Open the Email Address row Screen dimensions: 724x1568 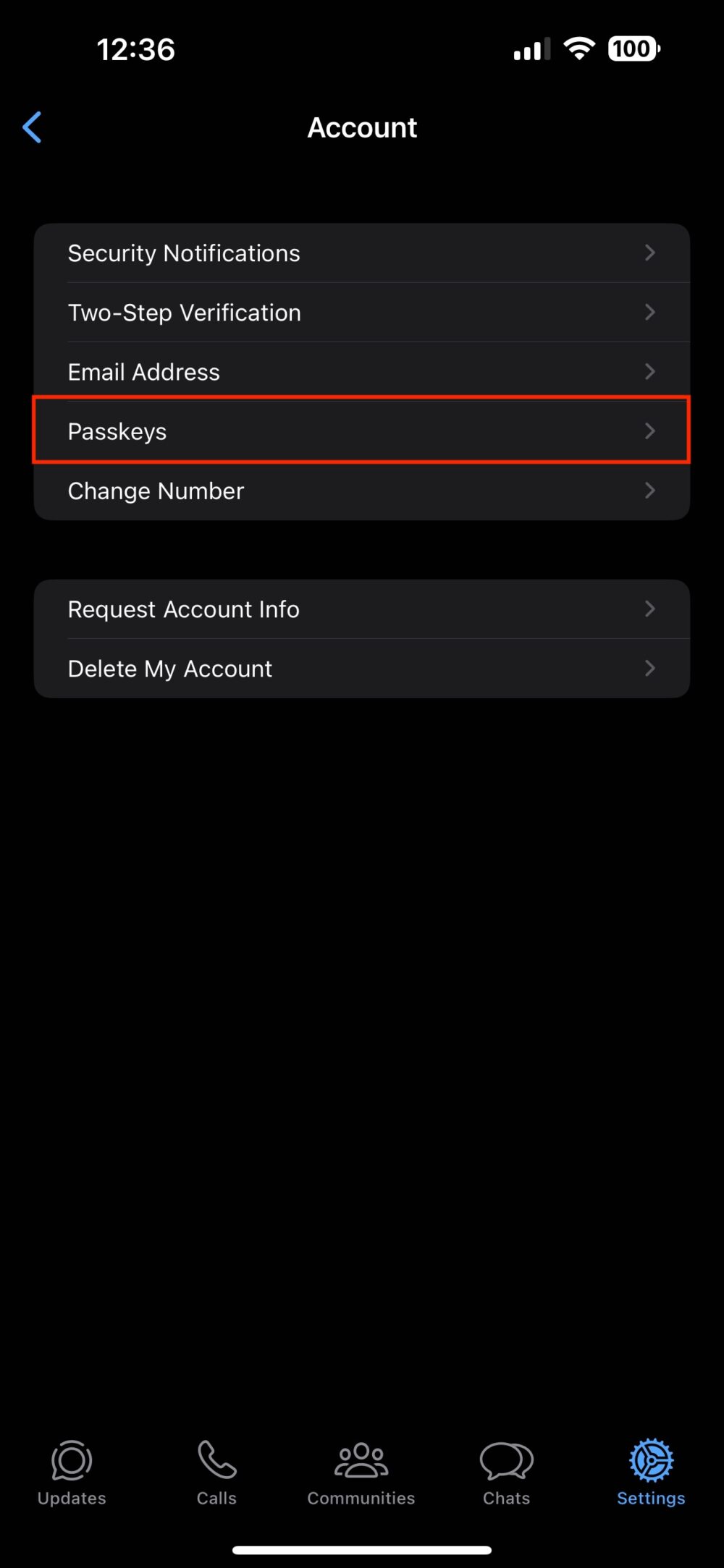361,372
